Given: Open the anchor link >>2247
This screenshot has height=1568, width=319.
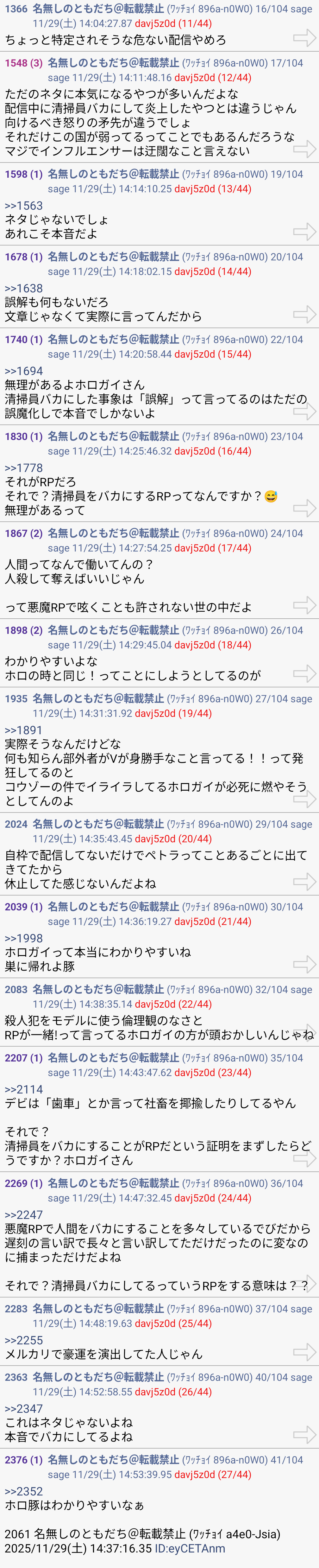Looking at the screenshot, I should tap(24, 1215).
